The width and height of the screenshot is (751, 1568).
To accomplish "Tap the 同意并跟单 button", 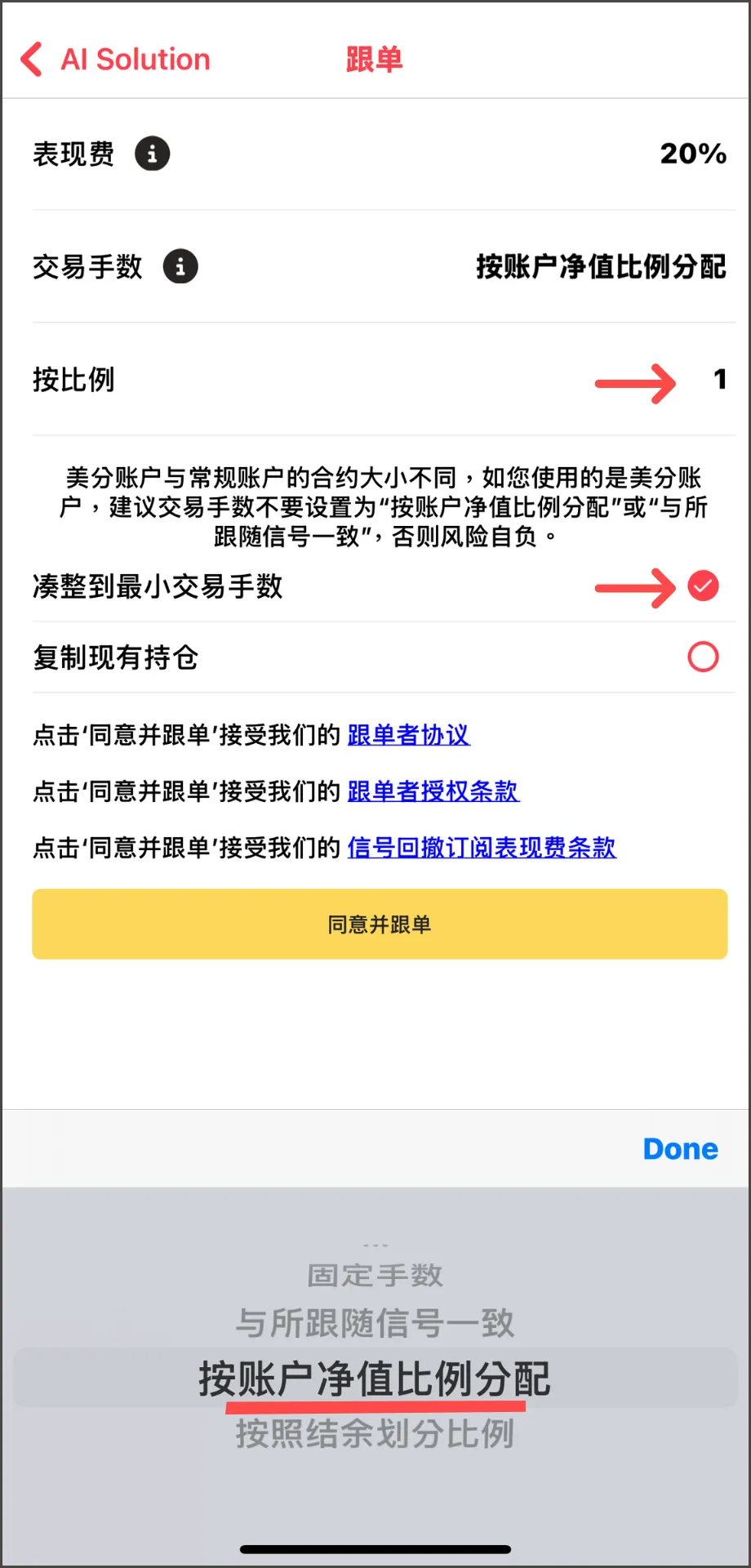I will coord(380,924).
